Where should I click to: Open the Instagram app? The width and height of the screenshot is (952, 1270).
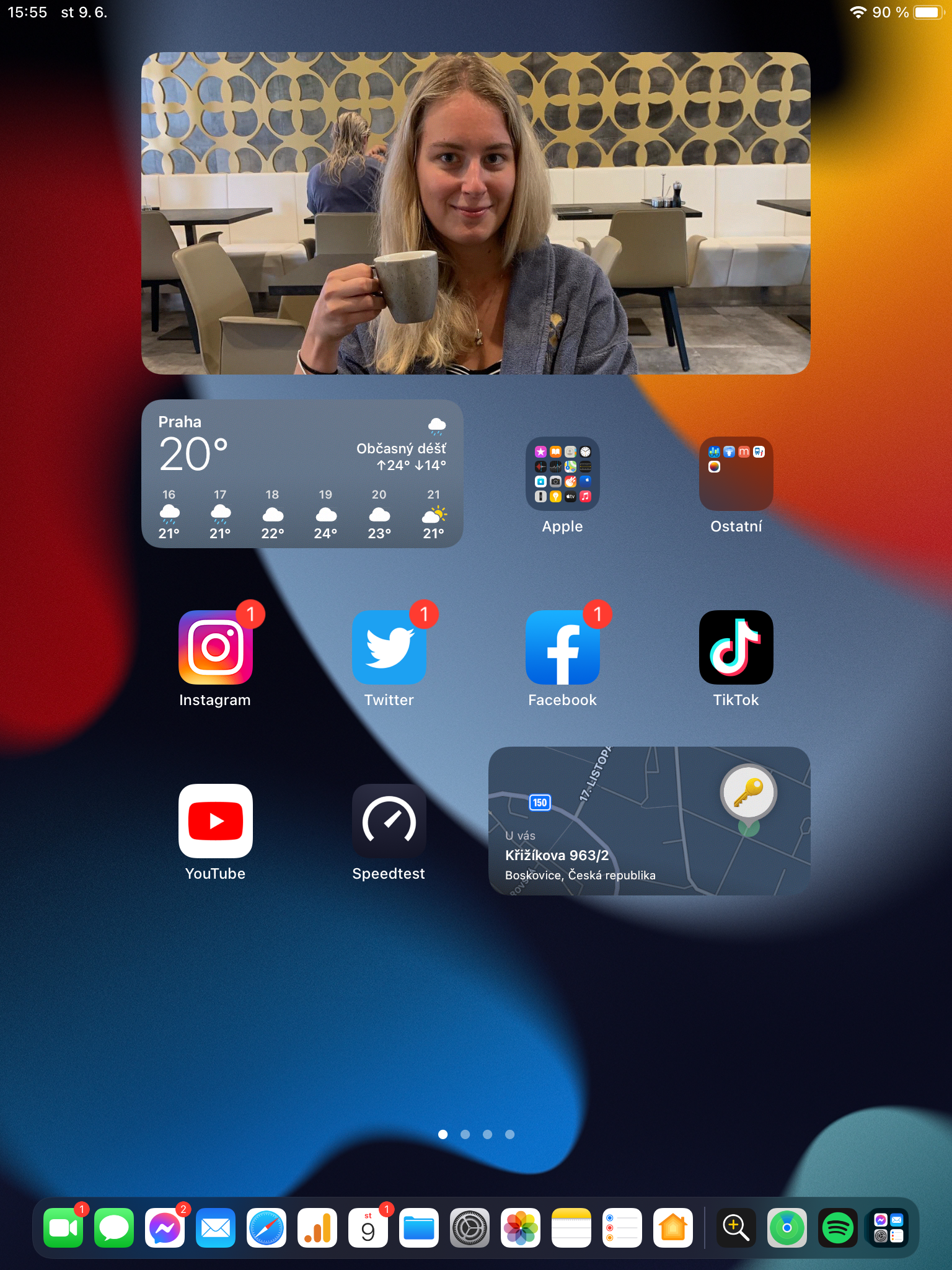click(x=215, y=647)
